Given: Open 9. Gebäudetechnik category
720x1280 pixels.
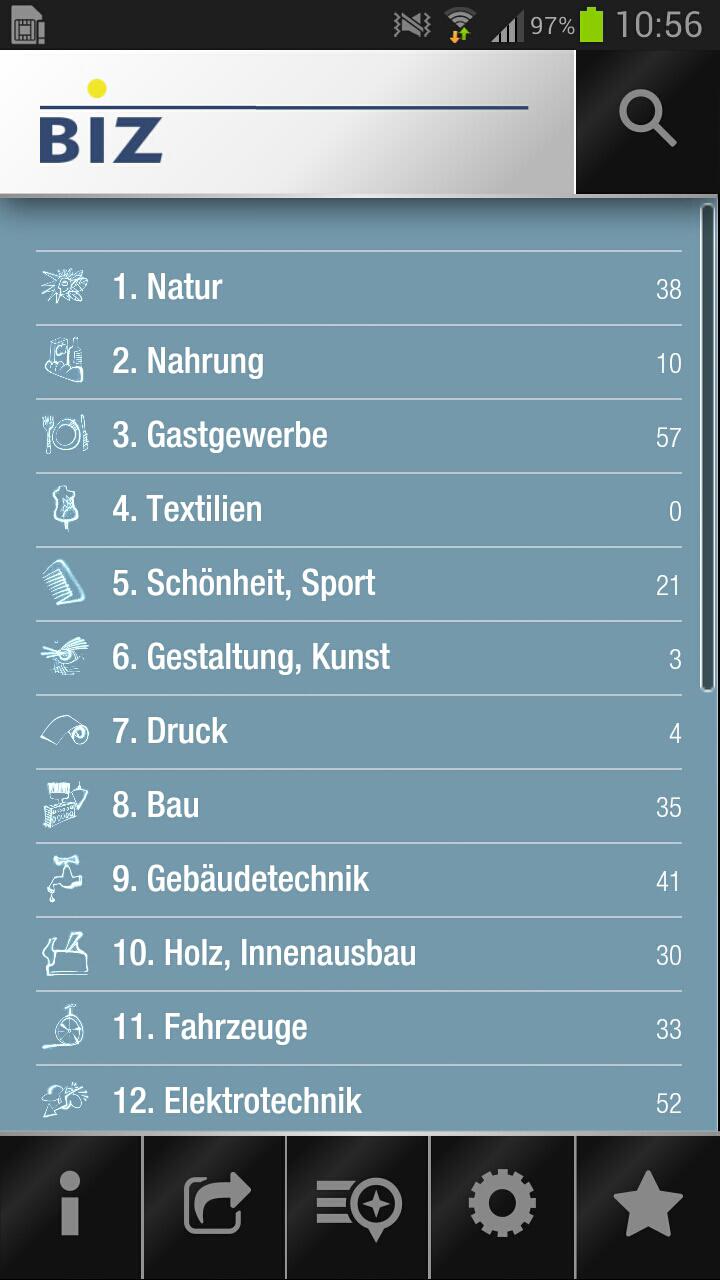Looking at the screenshot, I should (x=358, y=880).
